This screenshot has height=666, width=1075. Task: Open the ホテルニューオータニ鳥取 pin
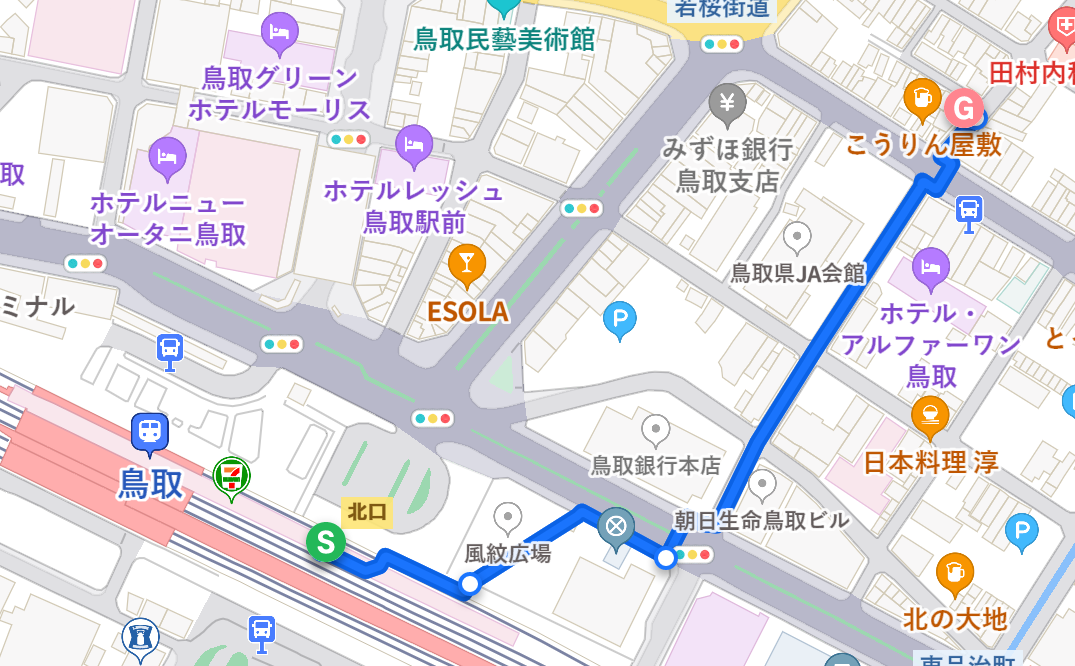coord(167,156)
